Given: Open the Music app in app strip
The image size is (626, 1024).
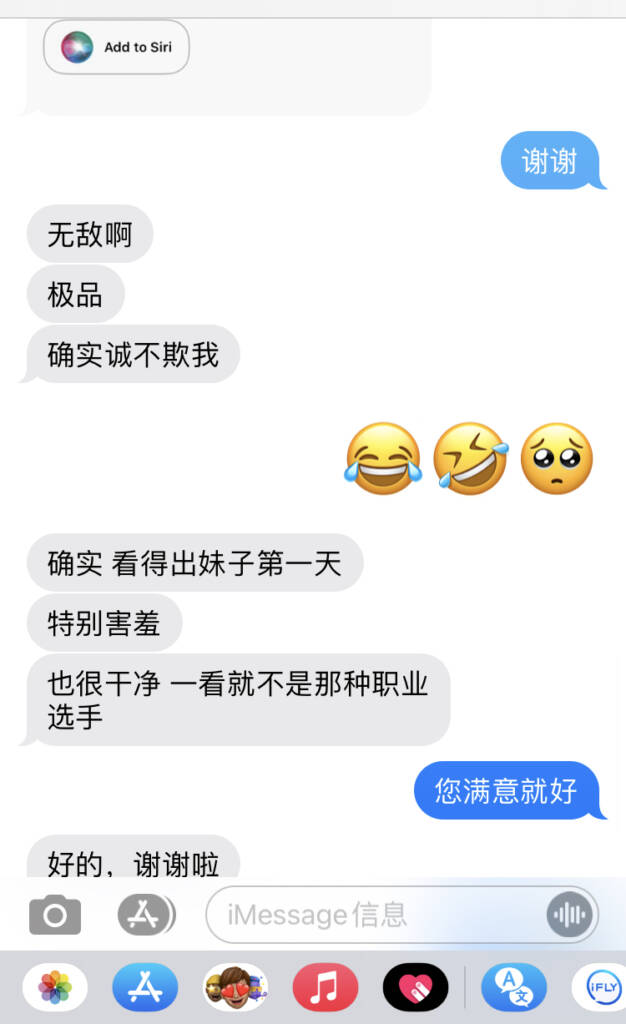Looking at the screenshot, I should point(325,988).
